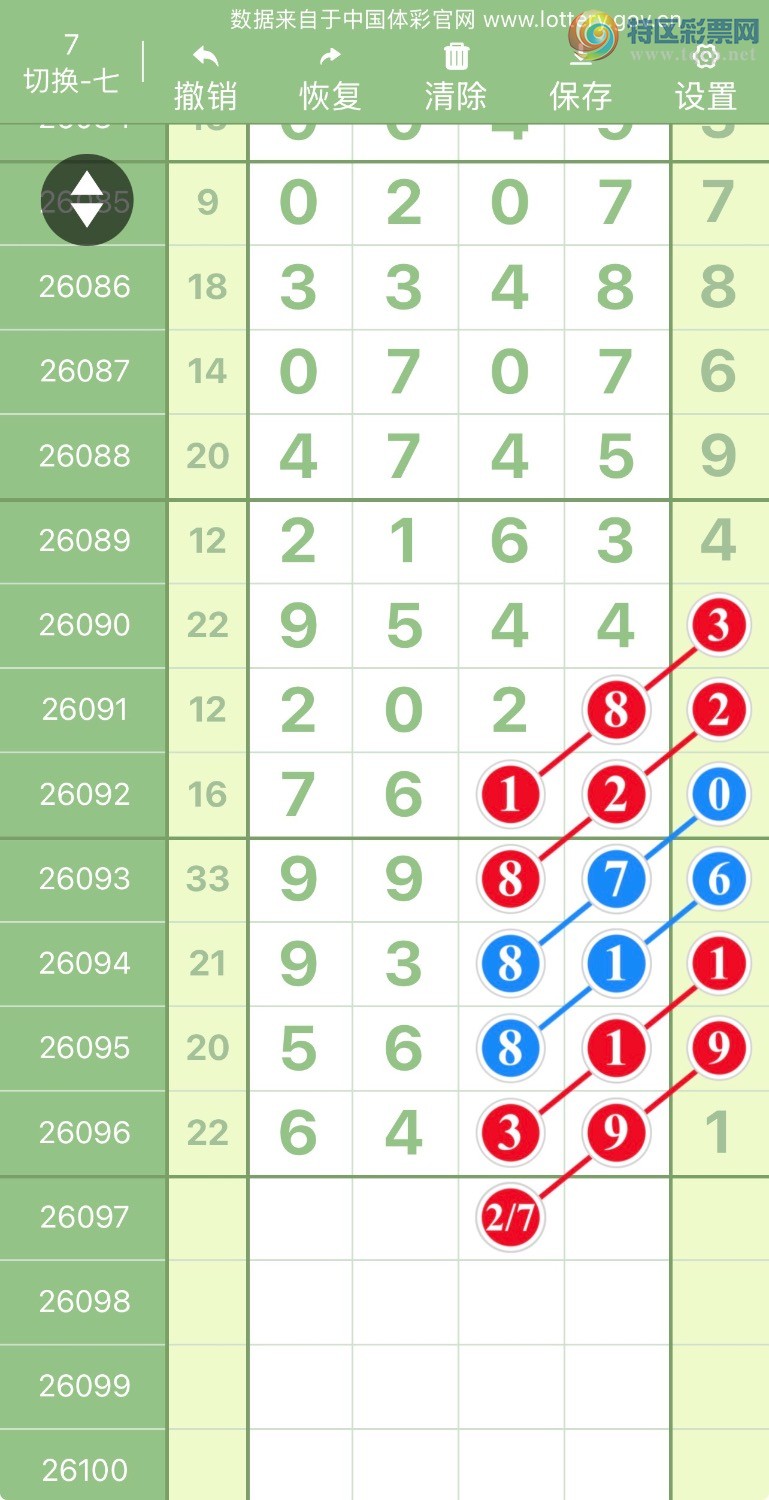Screen dimensions: 769x1500
Task: Switch lottery type via 切换-七
Action: [71, 63]
